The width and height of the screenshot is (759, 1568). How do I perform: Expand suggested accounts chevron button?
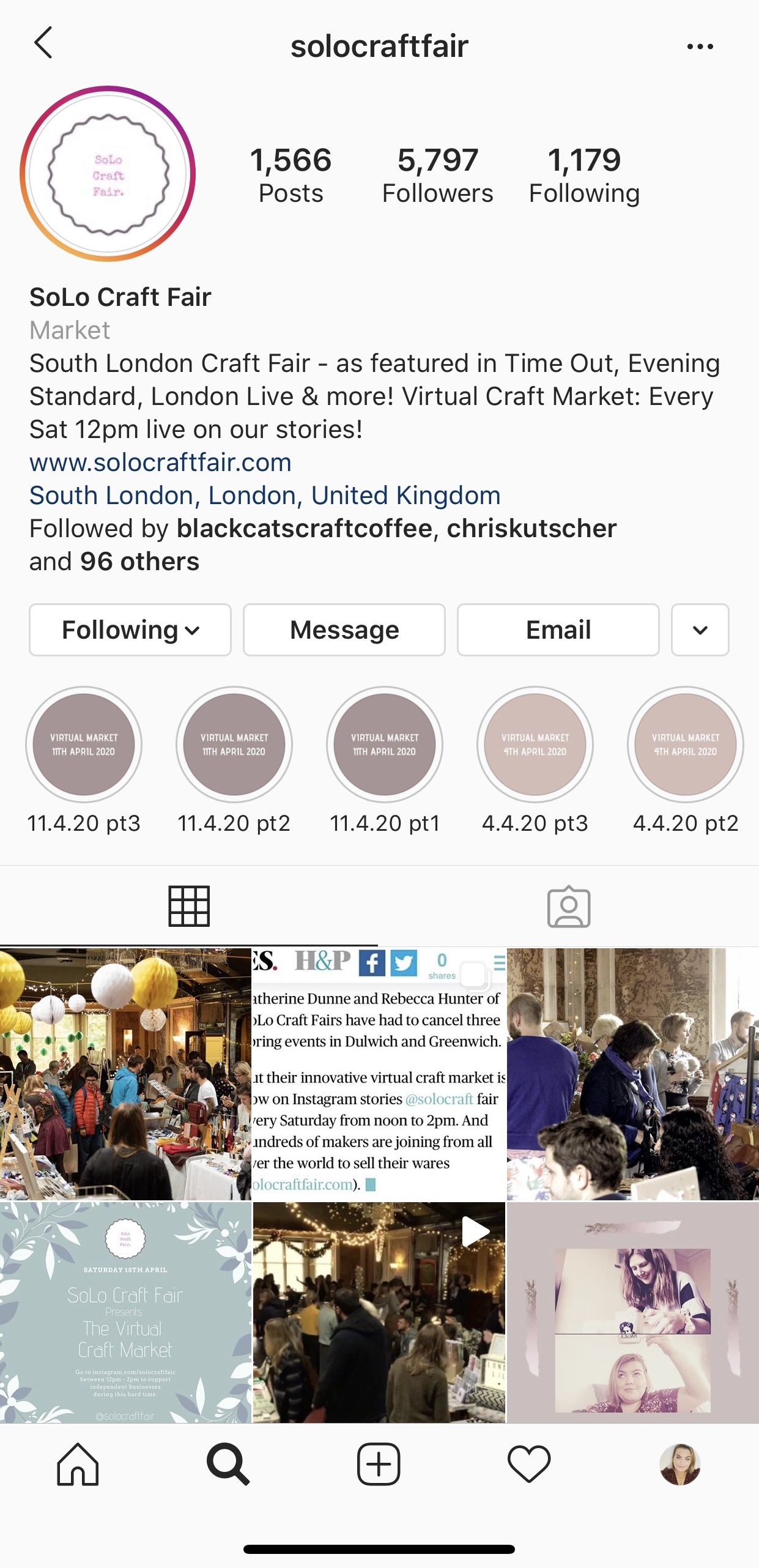(700, 630)
